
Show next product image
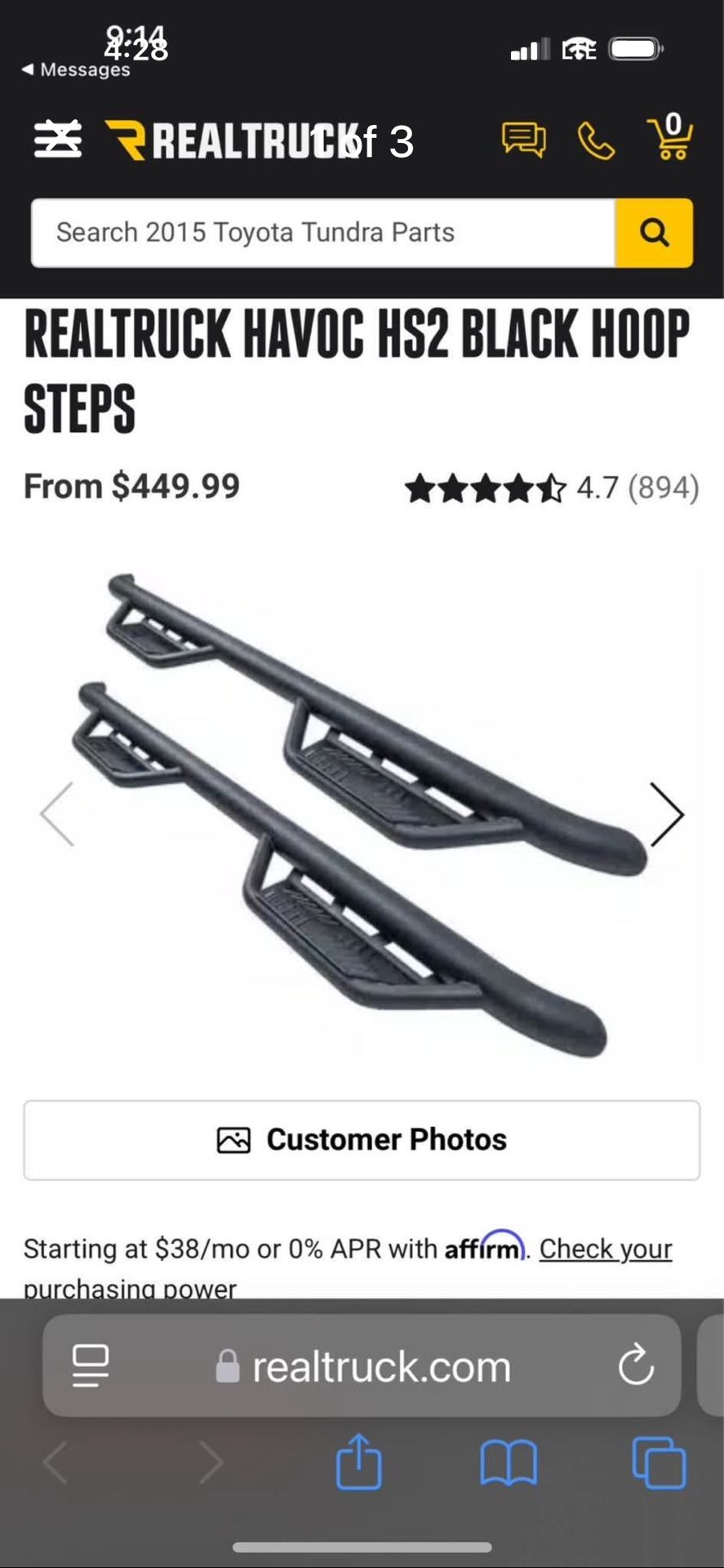pyautogui.click(x=666, y=814)
